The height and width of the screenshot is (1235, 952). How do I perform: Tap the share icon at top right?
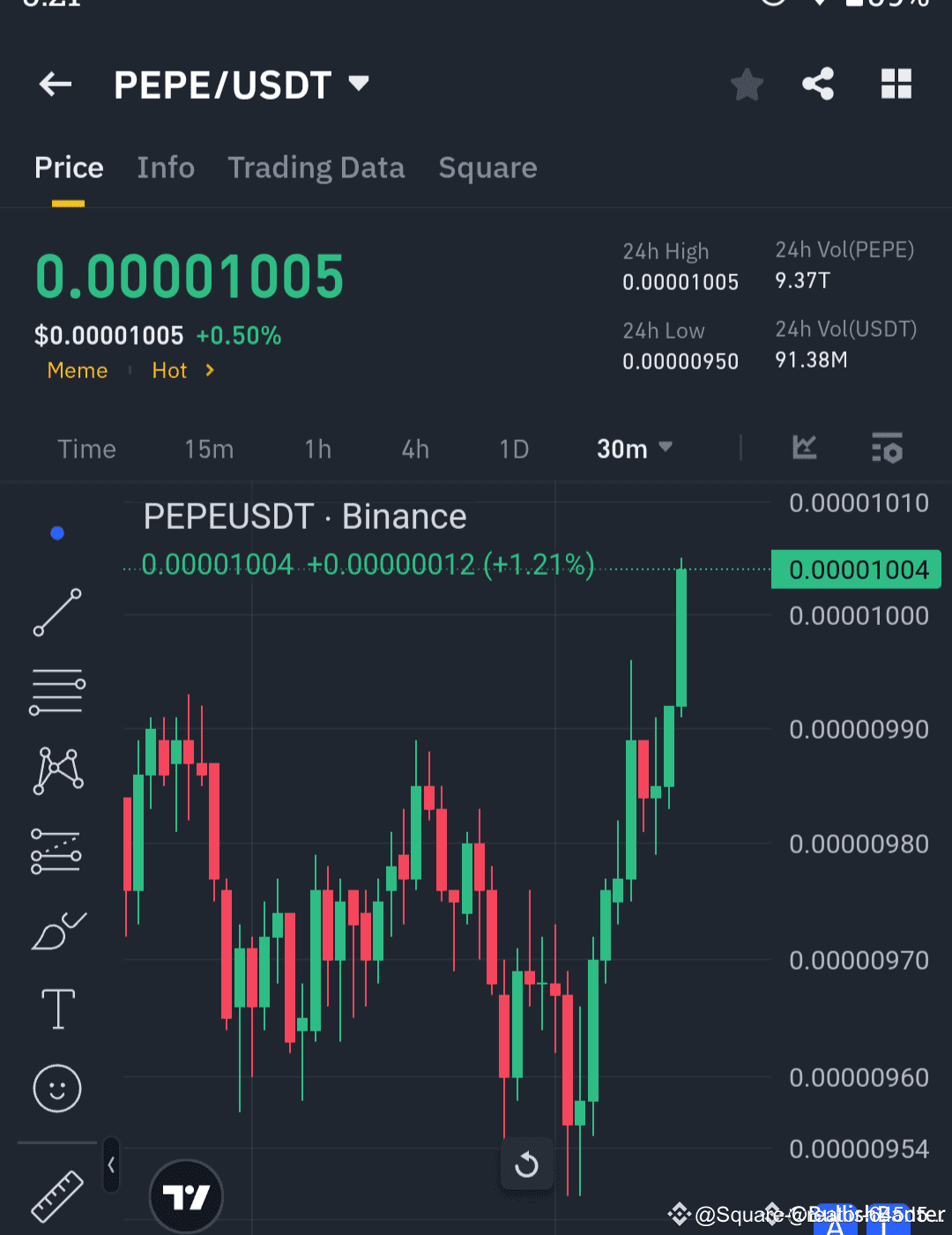tap(818, 84)
